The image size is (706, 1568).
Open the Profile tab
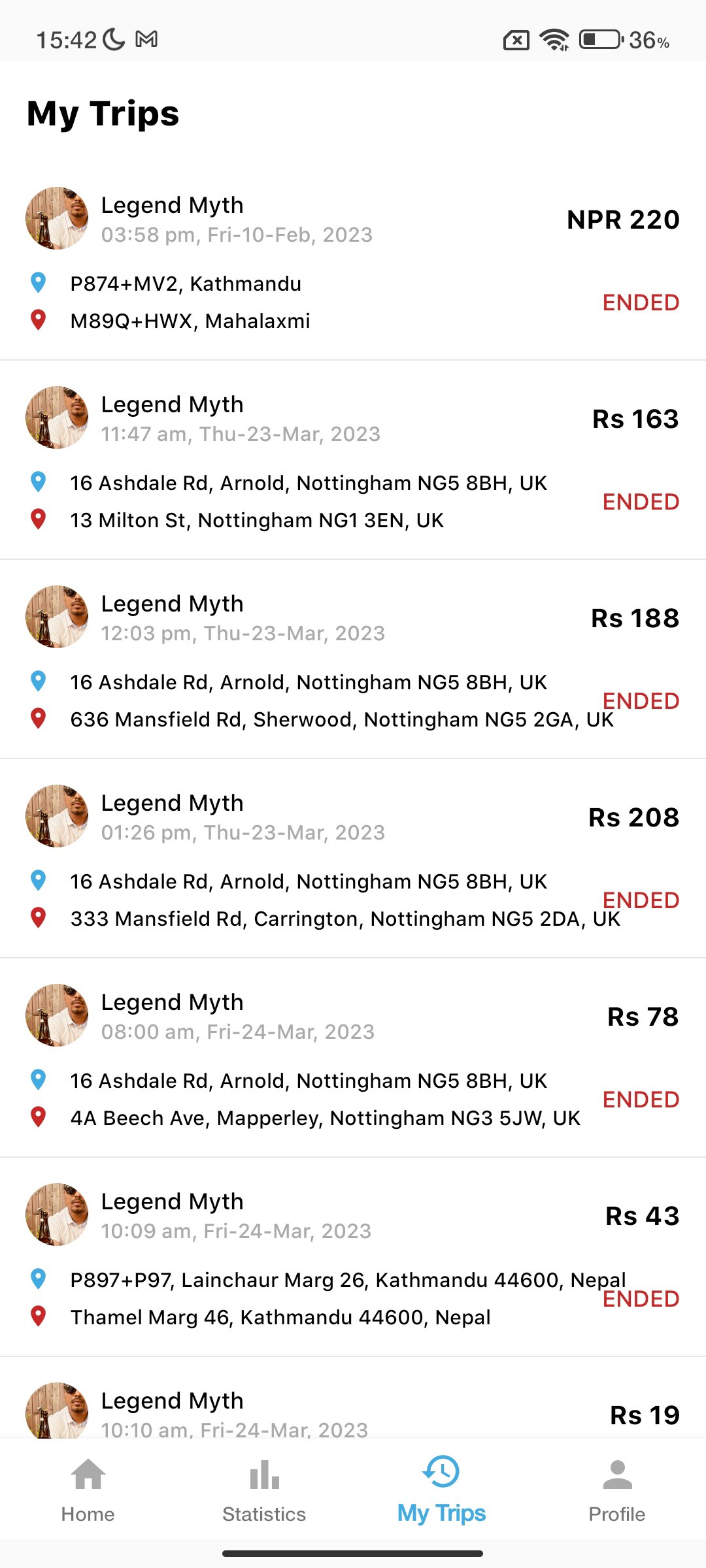click(x=617, y=1490)
